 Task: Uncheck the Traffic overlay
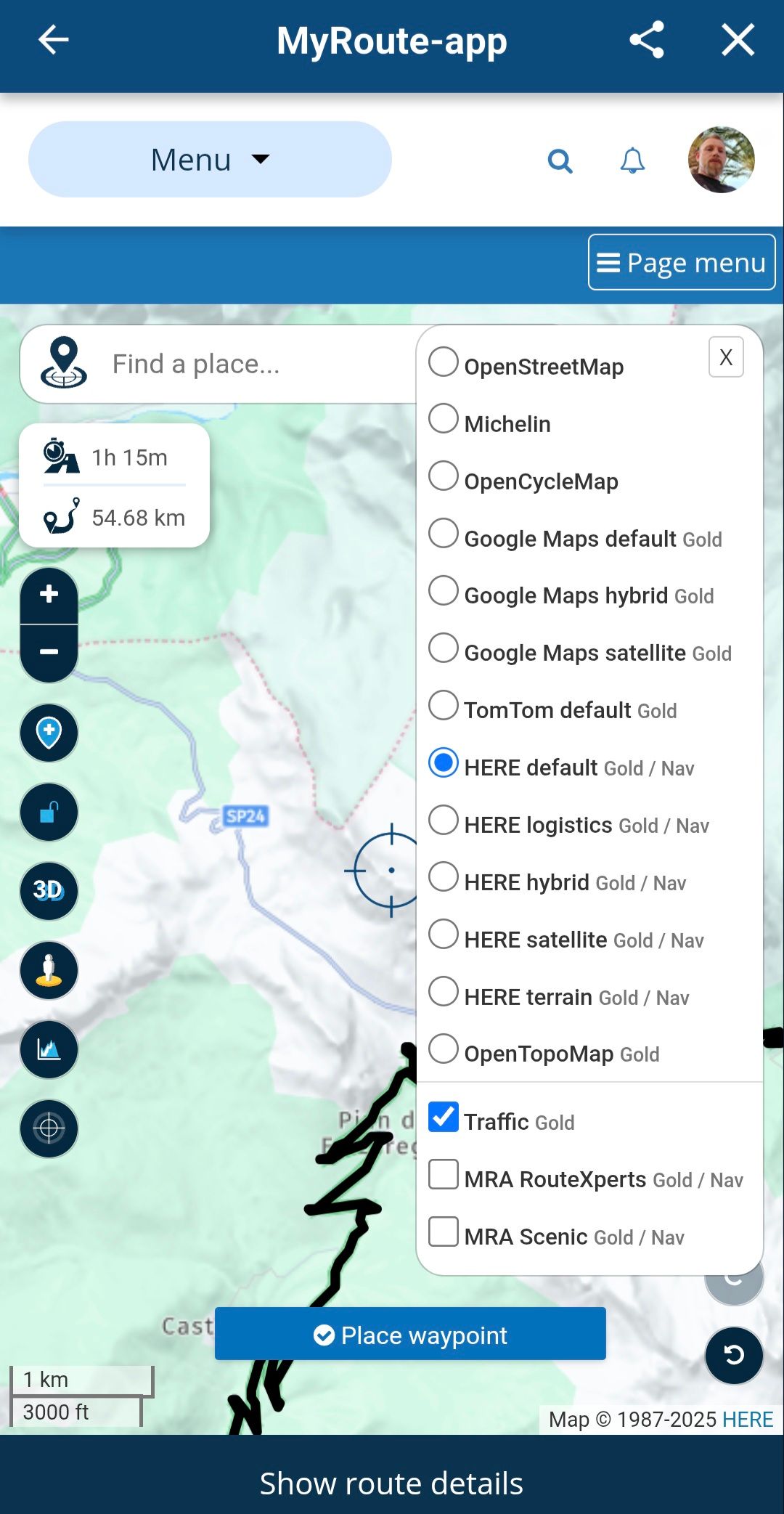point(444,1117)
